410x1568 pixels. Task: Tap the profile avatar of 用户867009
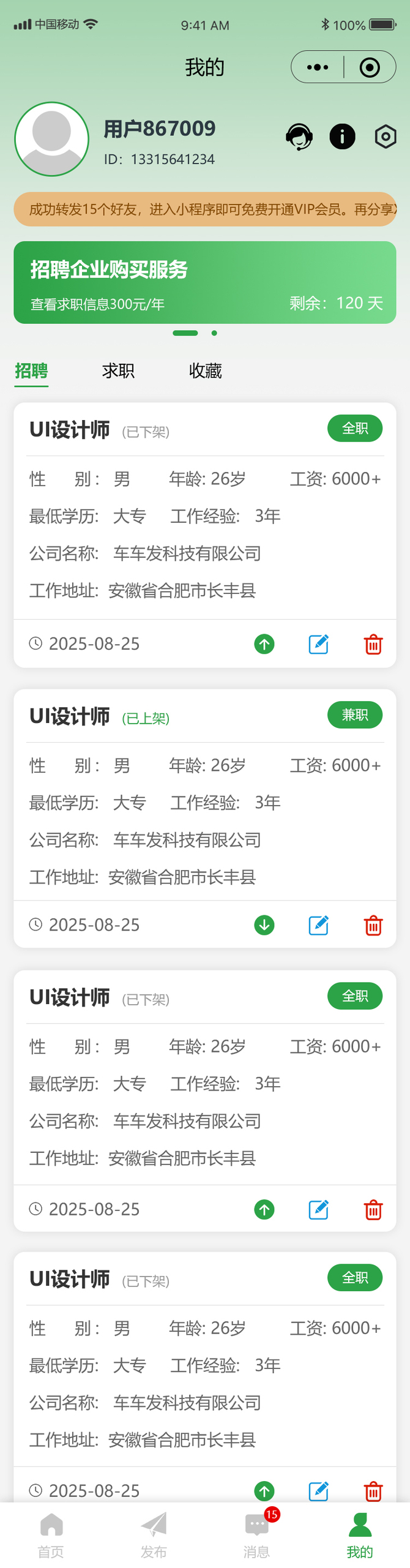[52, 139]
